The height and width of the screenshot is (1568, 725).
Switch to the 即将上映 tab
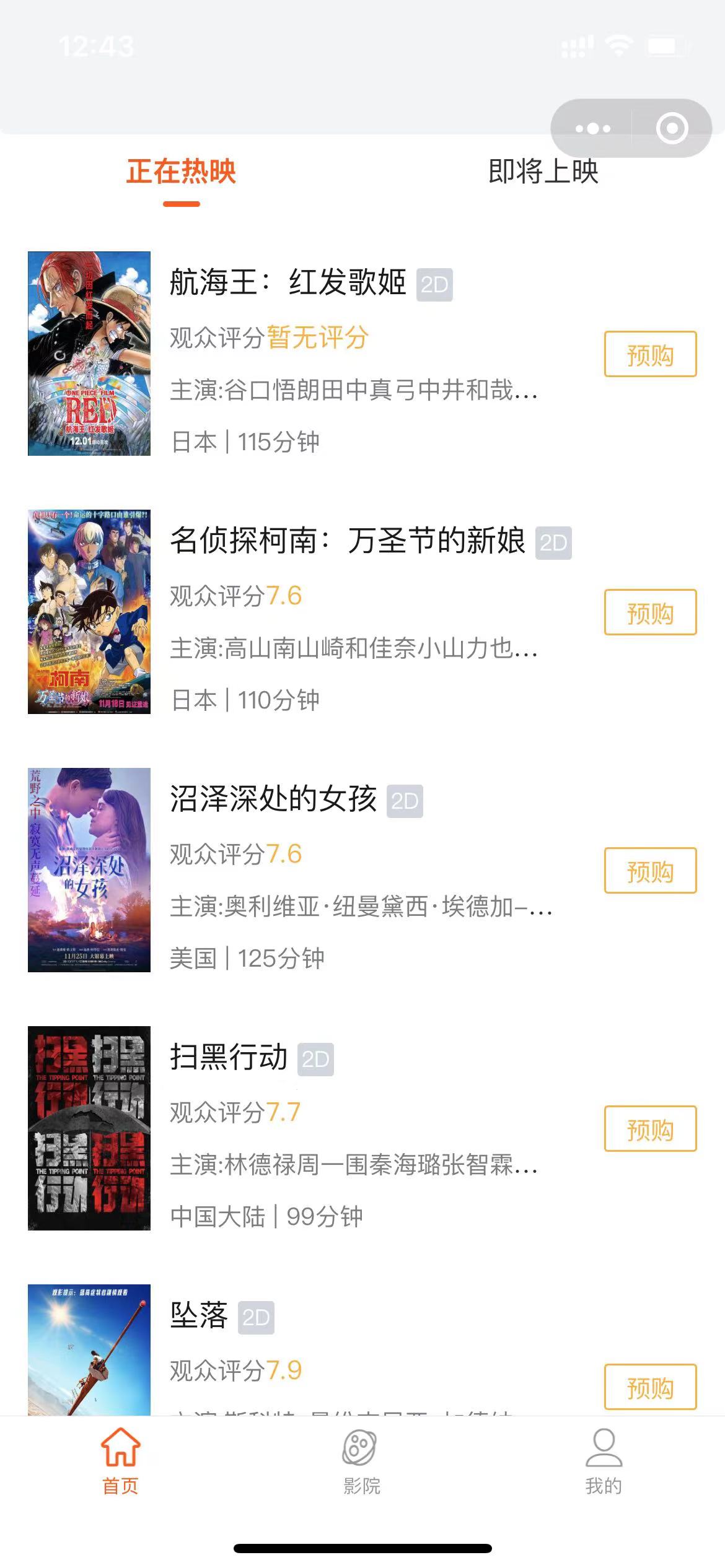tap(543, 172)
